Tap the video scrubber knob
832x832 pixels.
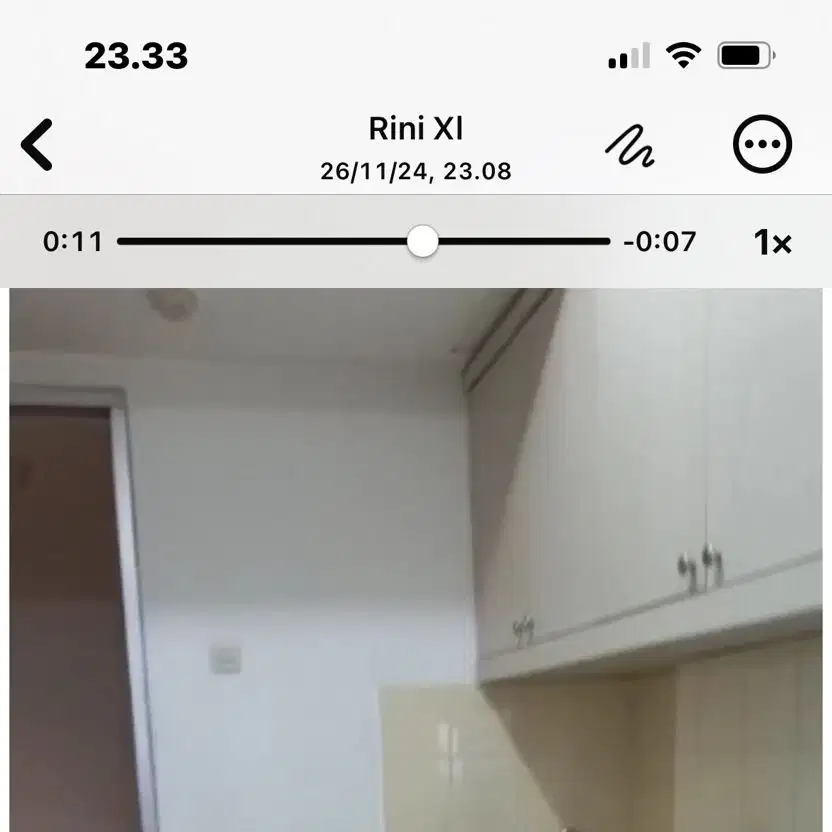click(x=423, y=241)
